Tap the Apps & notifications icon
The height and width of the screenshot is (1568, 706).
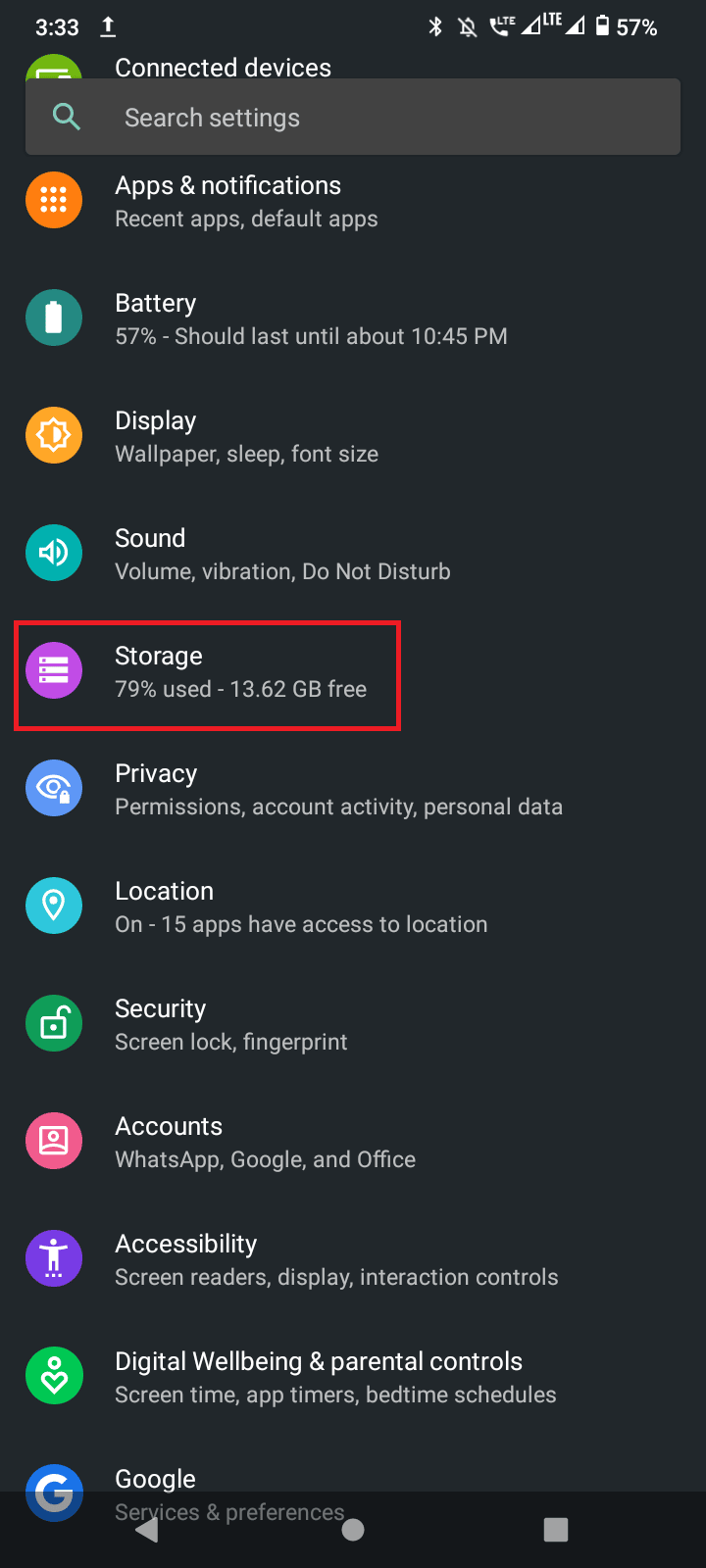pyautogui.click(x=54, y=200)
